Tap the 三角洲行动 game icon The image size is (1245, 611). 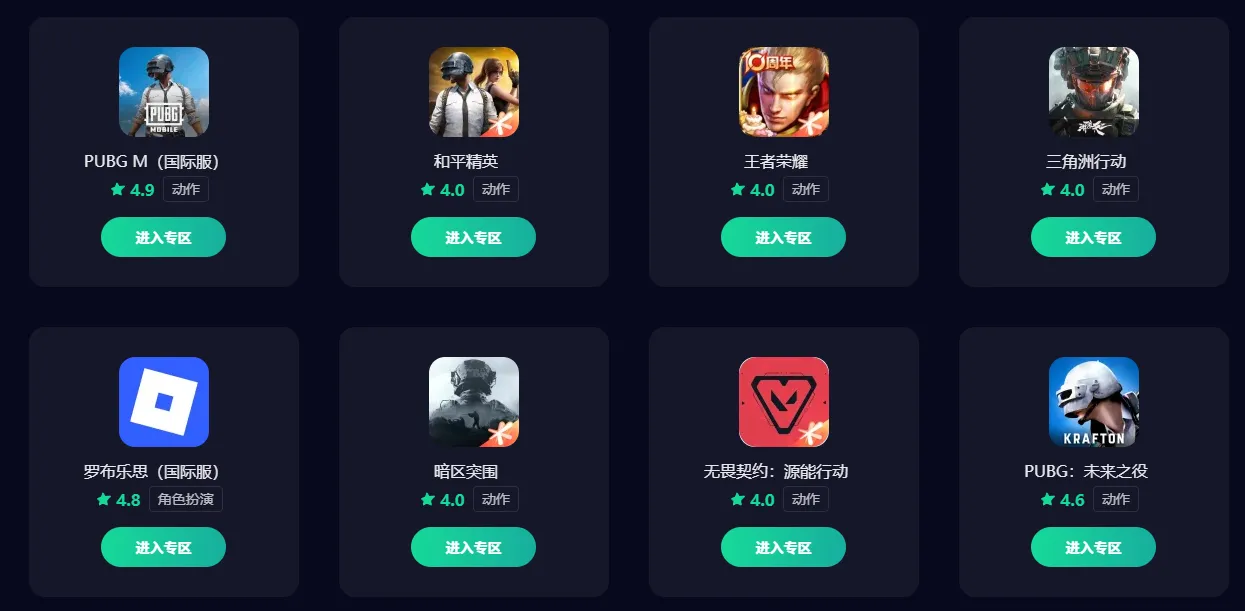[x=1094, y=92]
